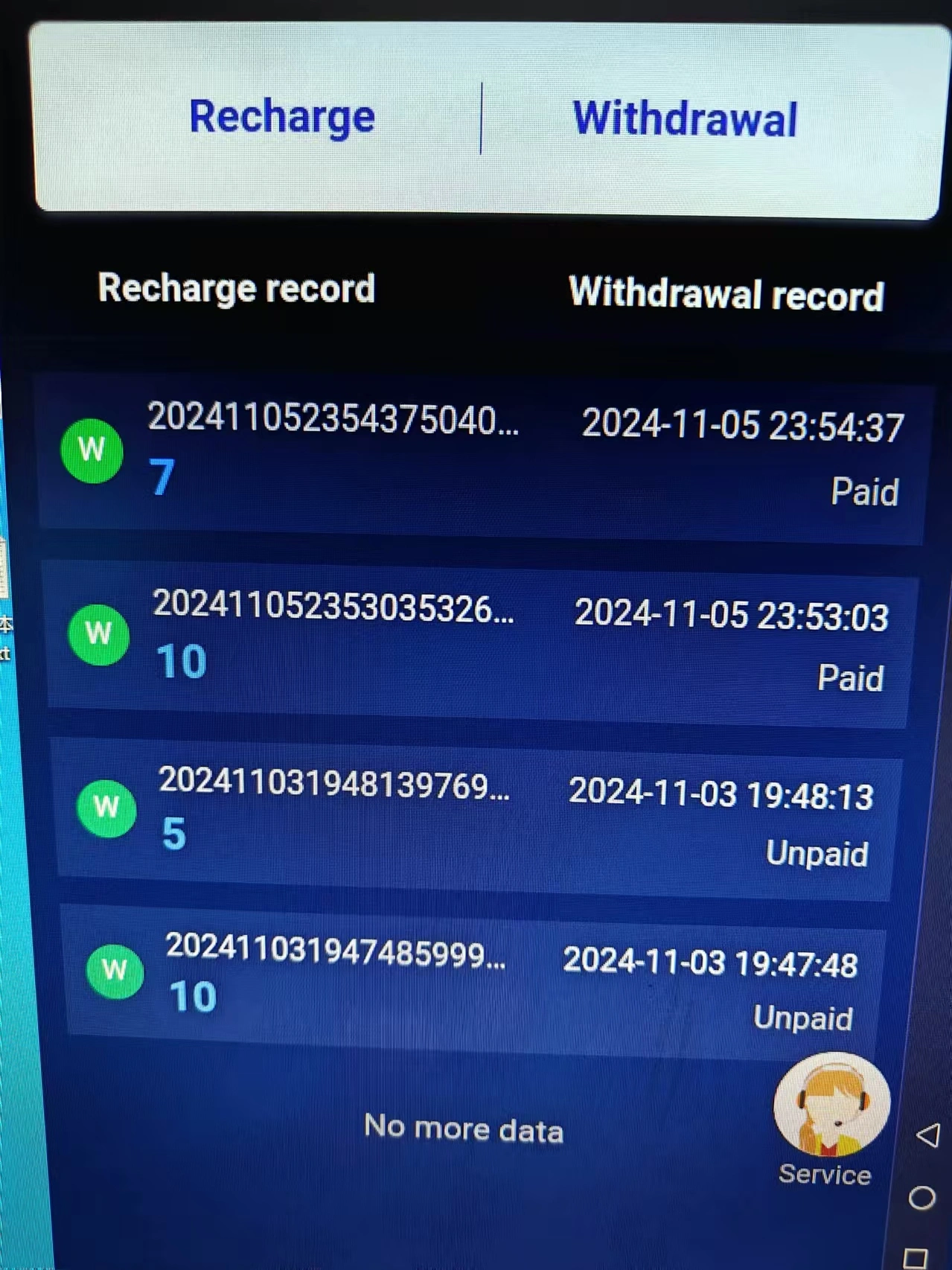Tap the W icon on the last withdrawal entry
This screenshot has width=952, height=1270.
pyautogui.click(x=115, y=970)
